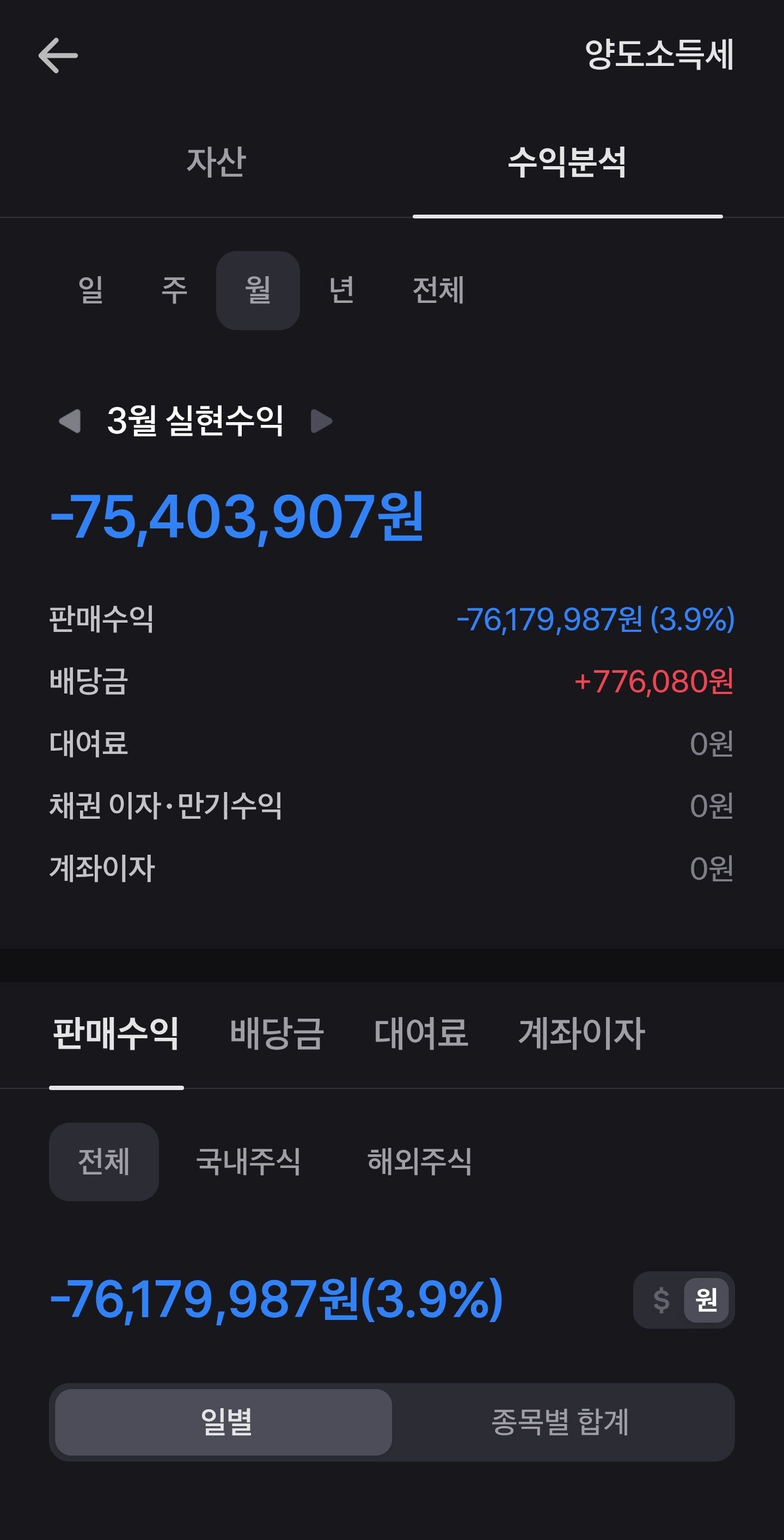
Task: Switch to the 년 period filter
Action: tap(342, 290)
